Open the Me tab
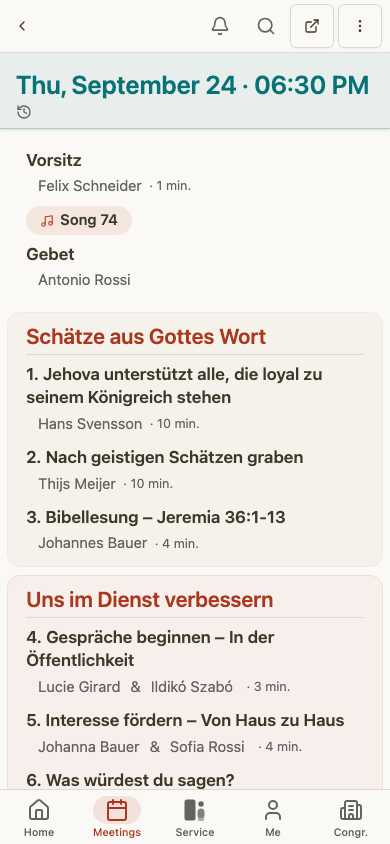390x844 pixels. tap(273, 817)
